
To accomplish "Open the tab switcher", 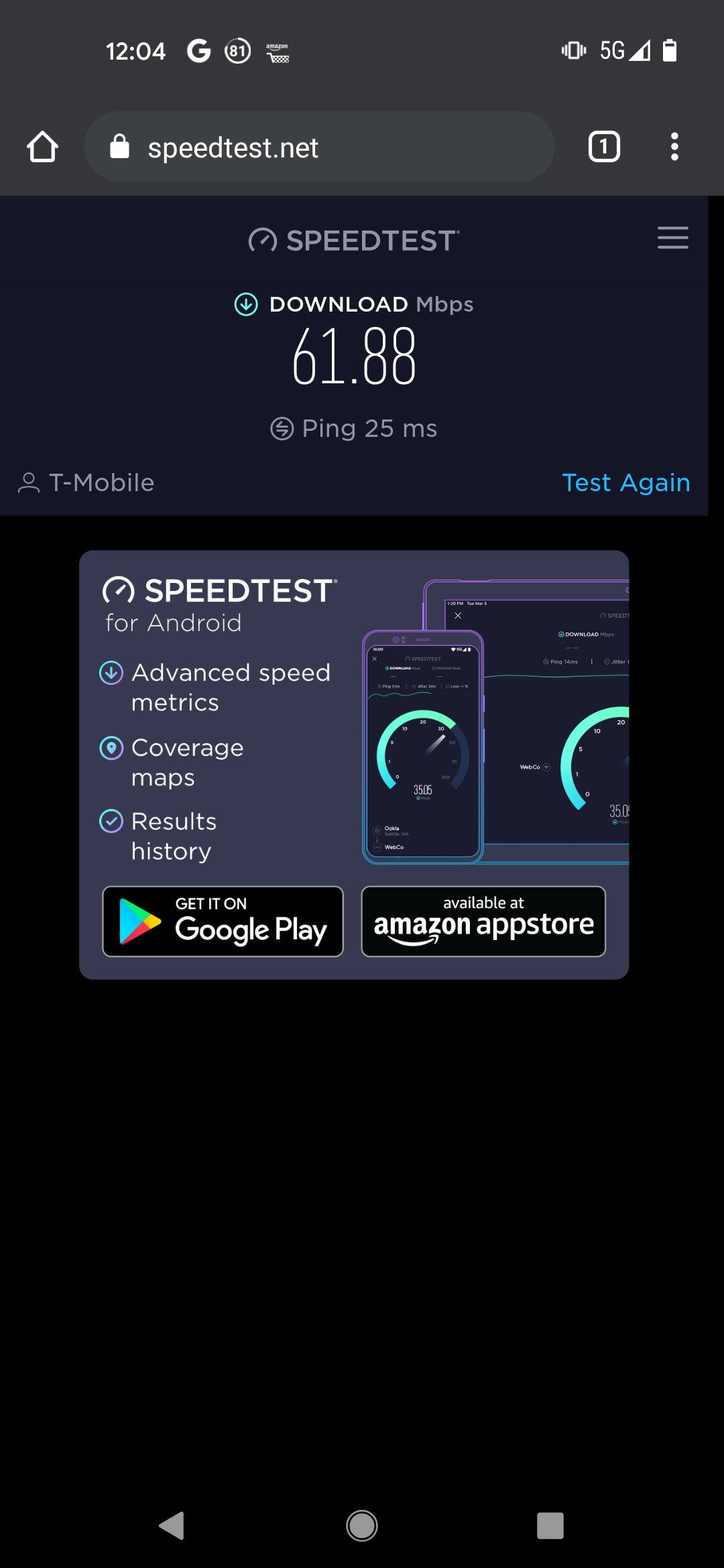I will click(x=603, y=147).
